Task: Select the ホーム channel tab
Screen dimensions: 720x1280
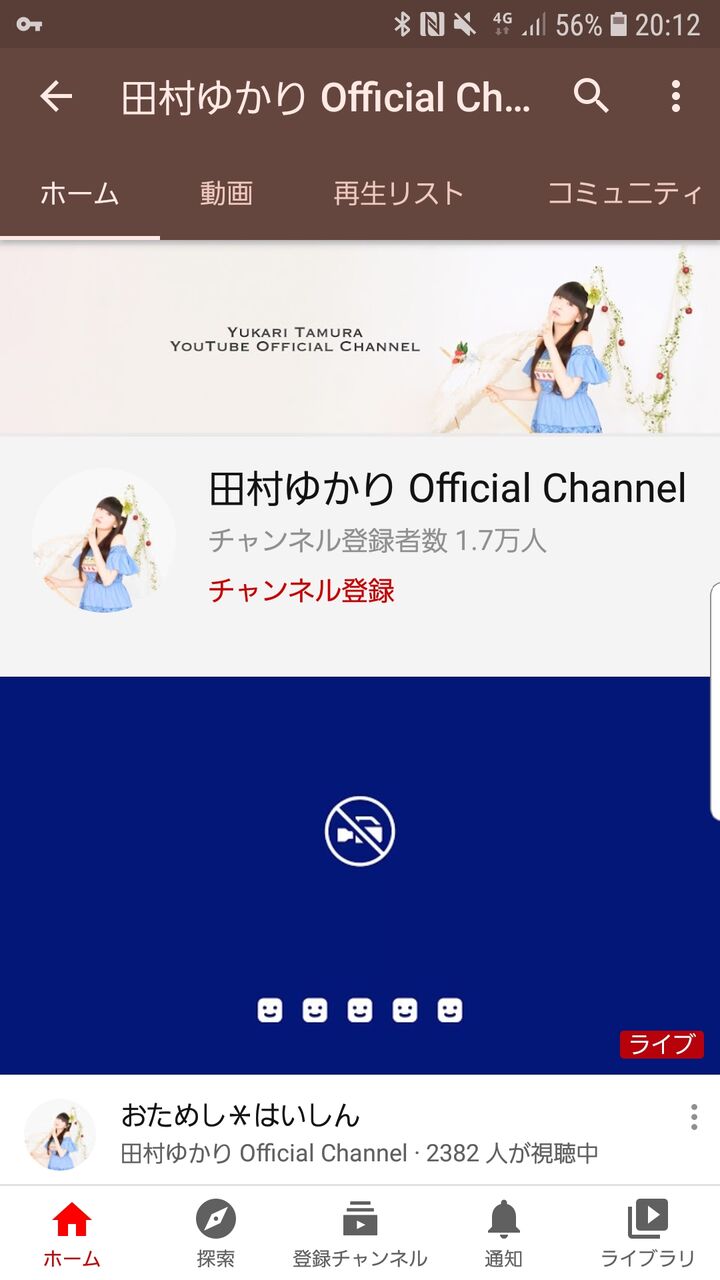Action: (80, 193)
